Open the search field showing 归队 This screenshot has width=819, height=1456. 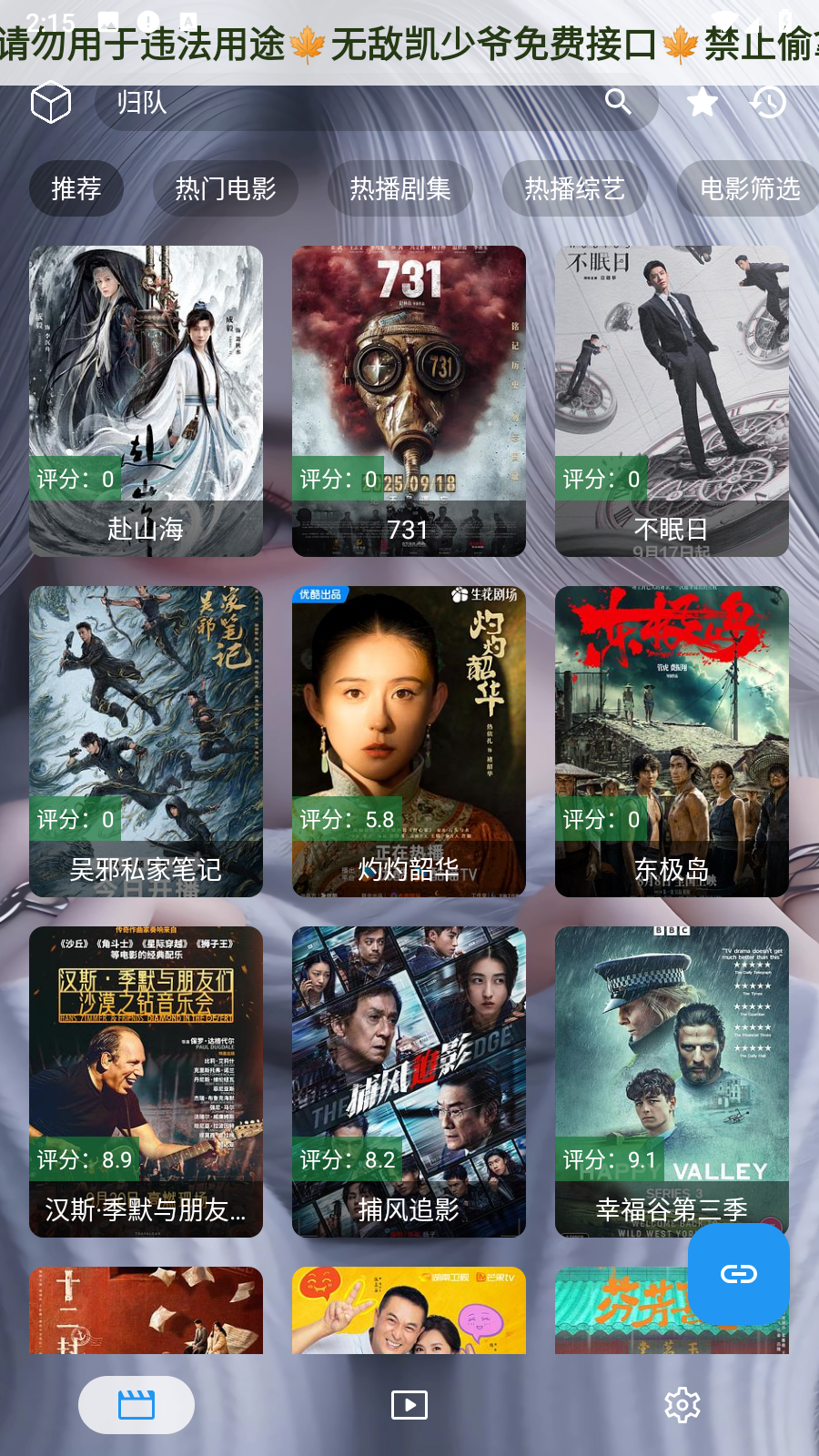tap(346, 103)
